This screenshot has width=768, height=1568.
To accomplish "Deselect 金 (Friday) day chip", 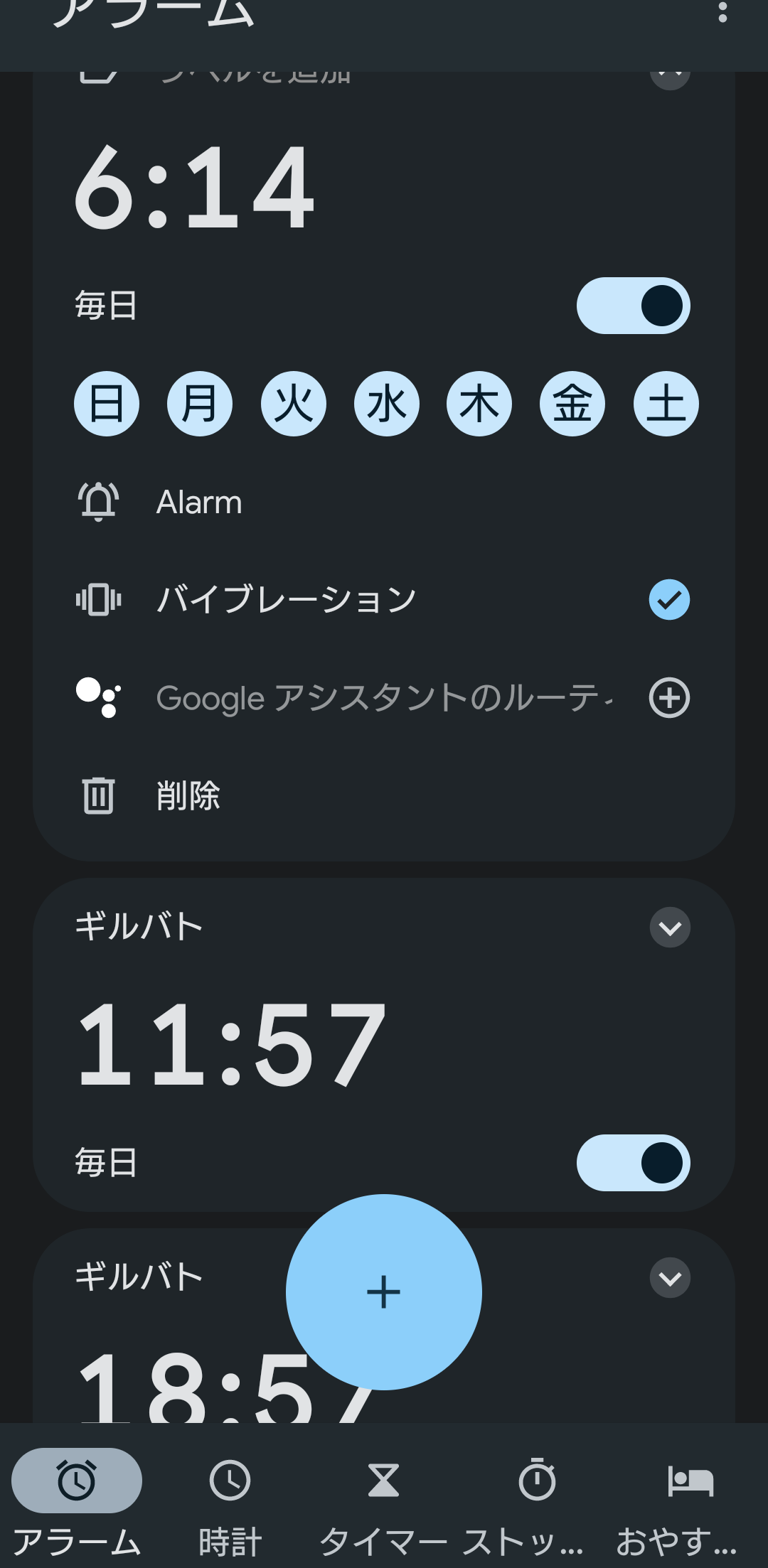I will click(572, 404).
